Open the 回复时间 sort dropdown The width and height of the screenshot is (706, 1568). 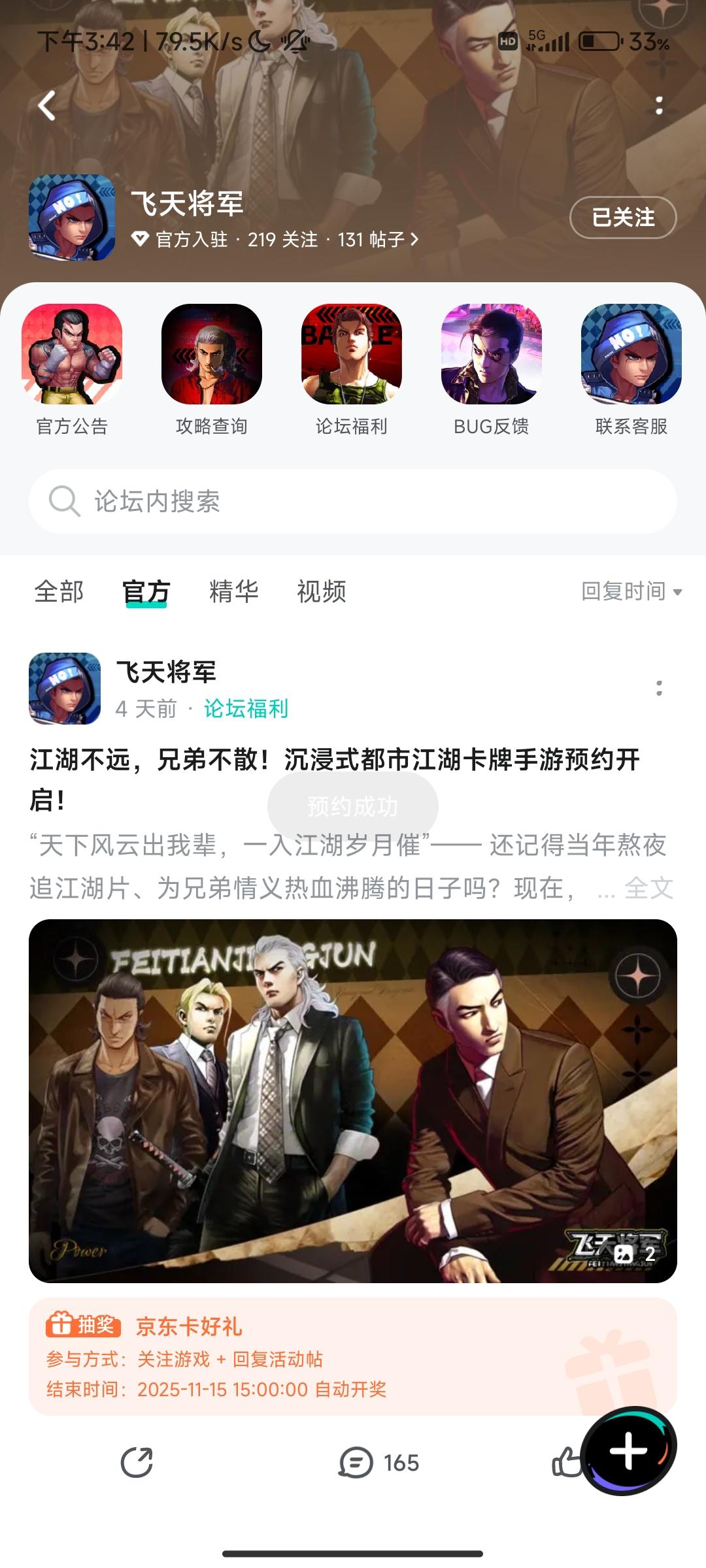631,592
